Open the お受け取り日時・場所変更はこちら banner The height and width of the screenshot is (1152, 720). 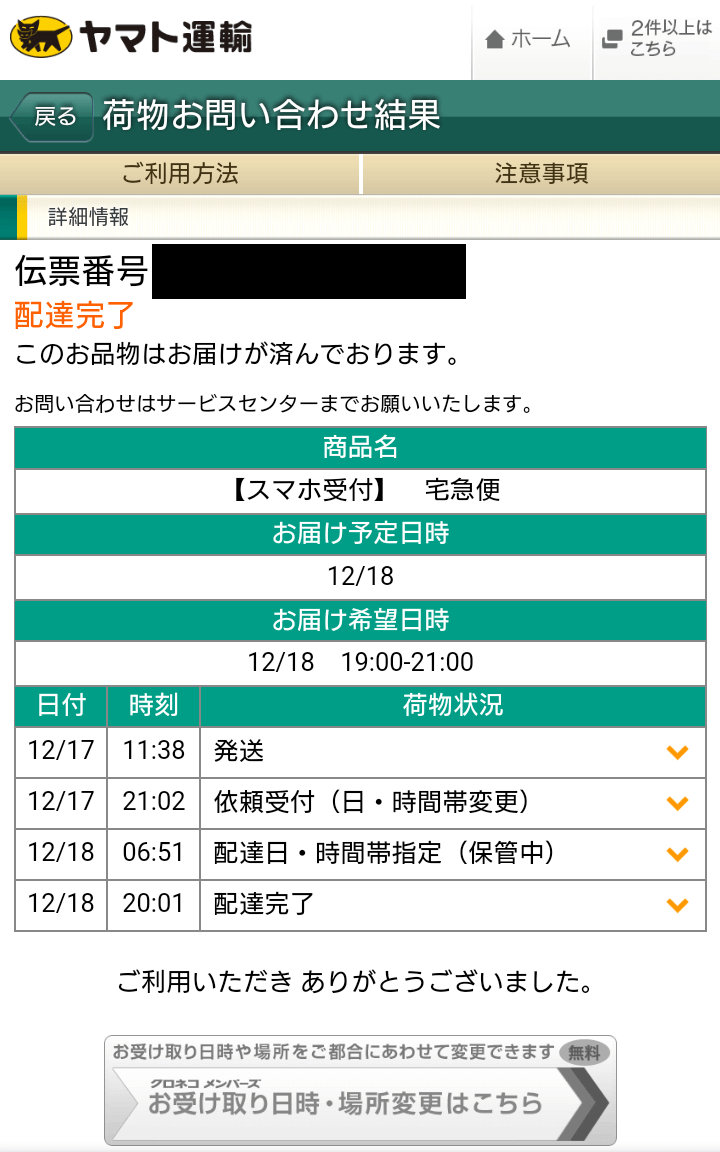coord(360,1090)
